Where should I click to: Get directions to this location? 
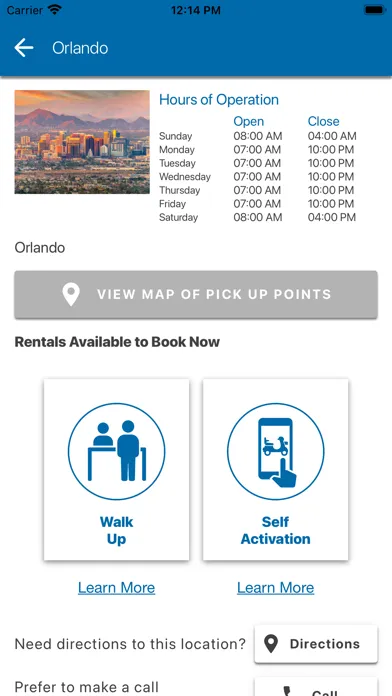tap(316, 644)
